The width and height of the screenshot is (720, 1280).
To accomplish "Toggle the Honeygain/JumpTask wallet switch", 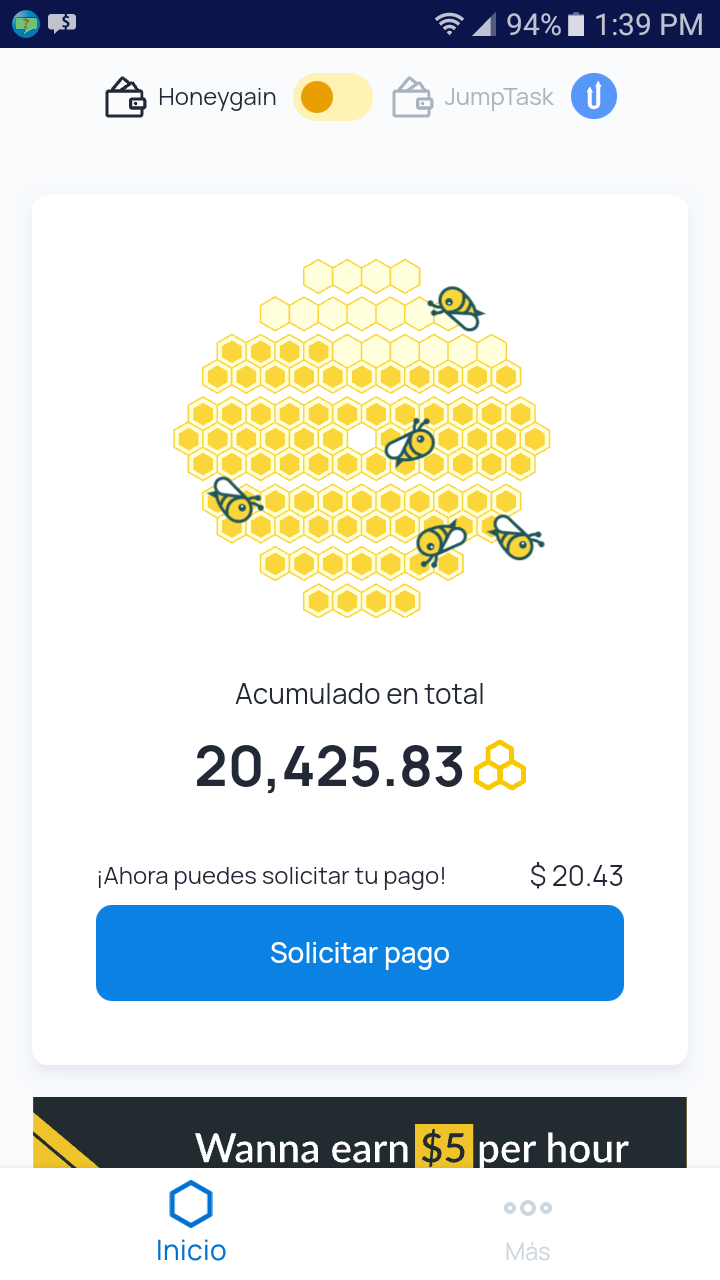I will [333, 98].
